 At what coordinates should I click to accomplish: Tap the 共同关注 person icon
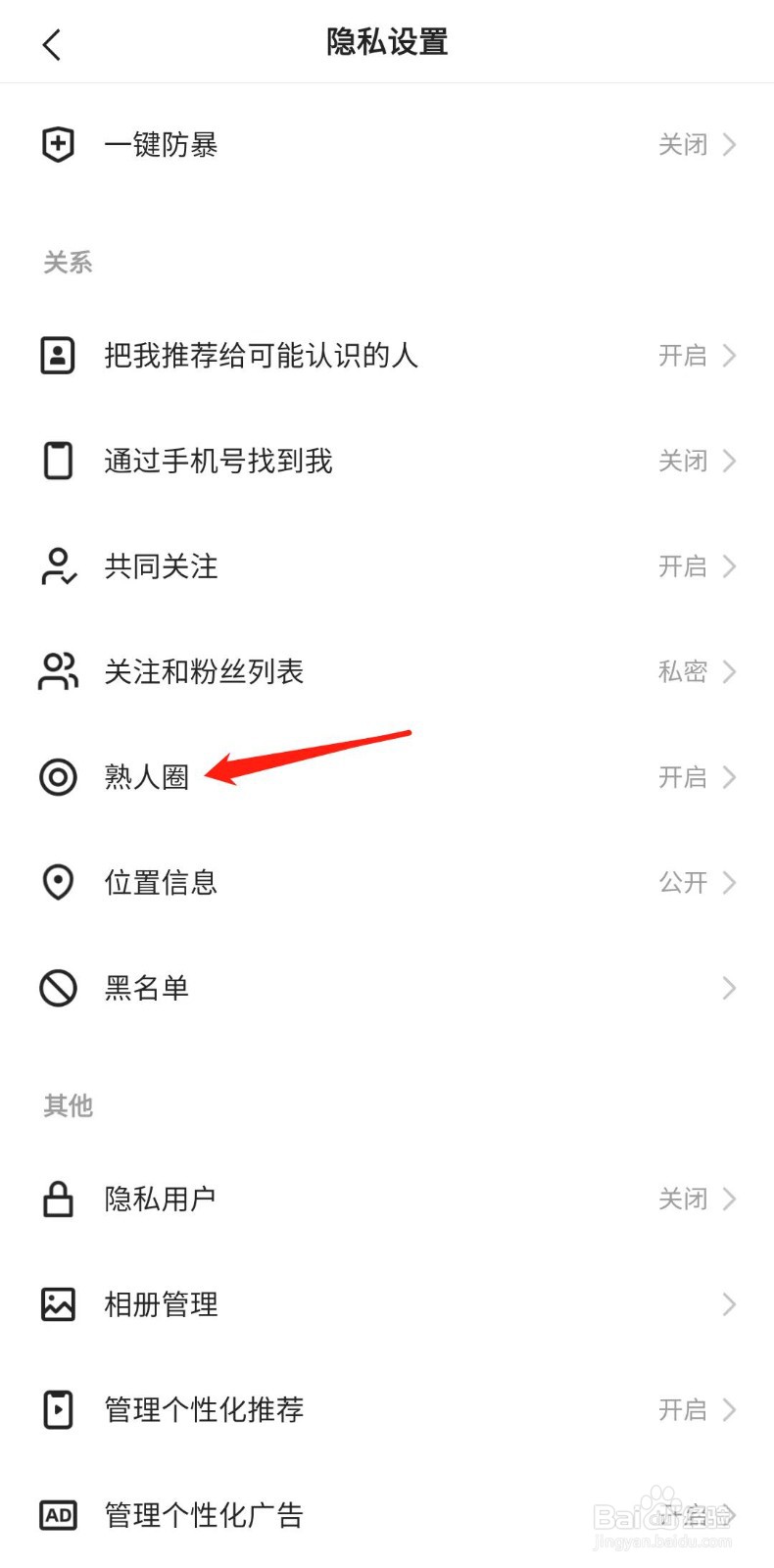pyautogui.click(x=58, y=566)
